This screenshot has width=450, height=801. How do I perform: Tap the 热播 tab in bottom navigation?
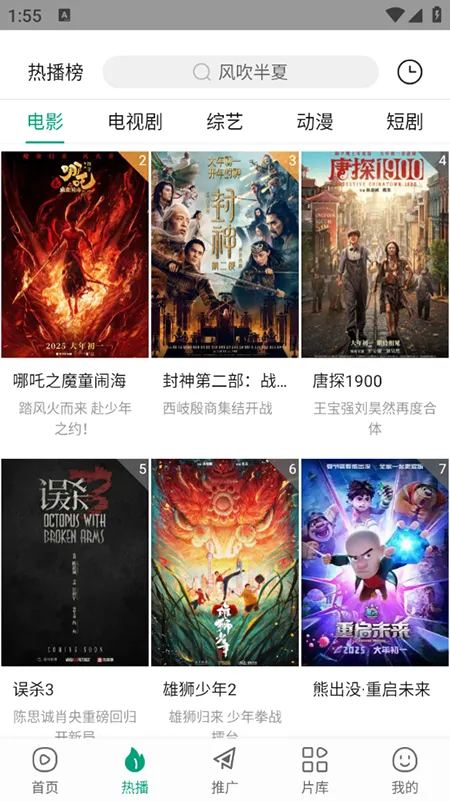coord(135,770)
